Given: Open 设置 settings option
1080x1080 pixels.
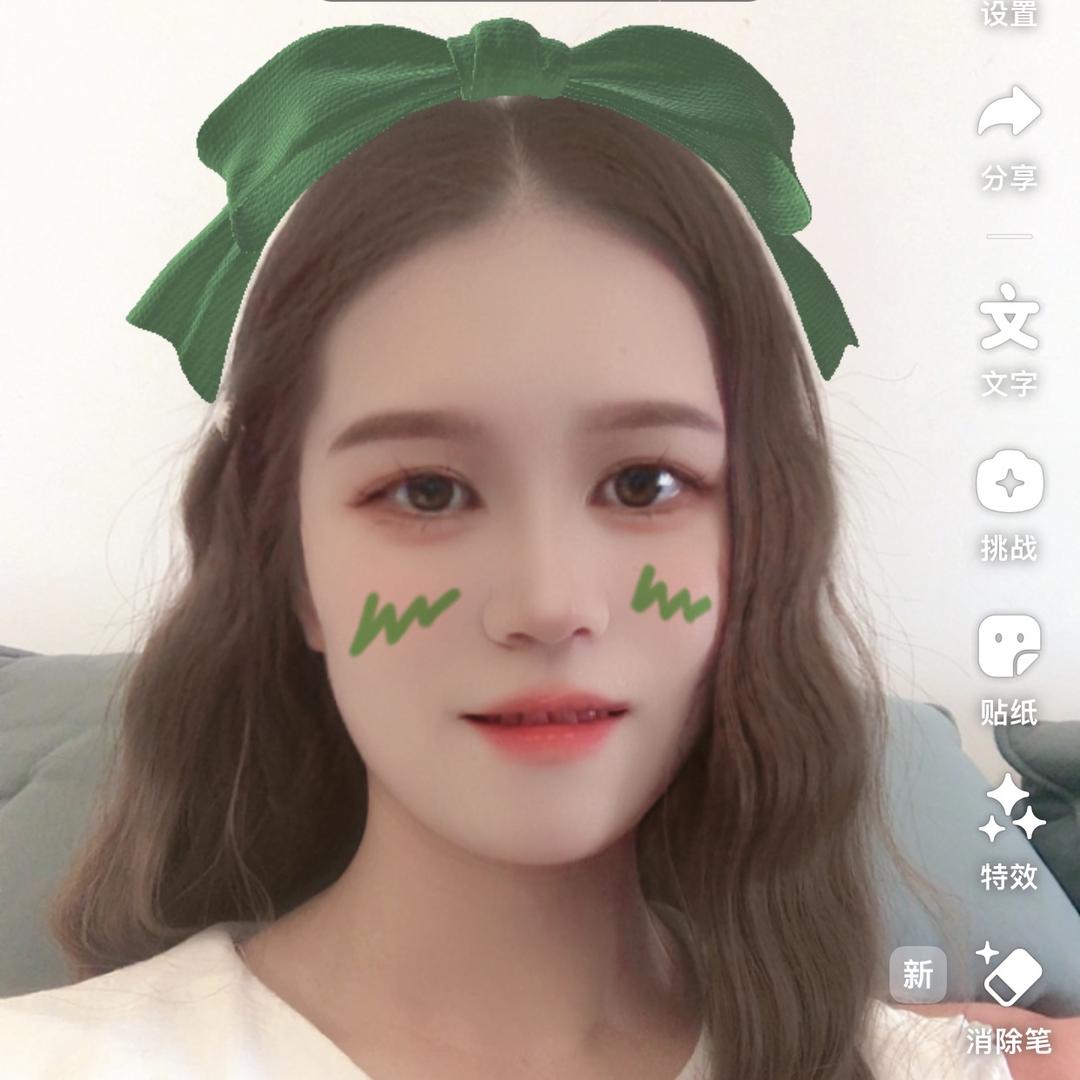Looking at the screenshot, I should tap(1009, 14).
